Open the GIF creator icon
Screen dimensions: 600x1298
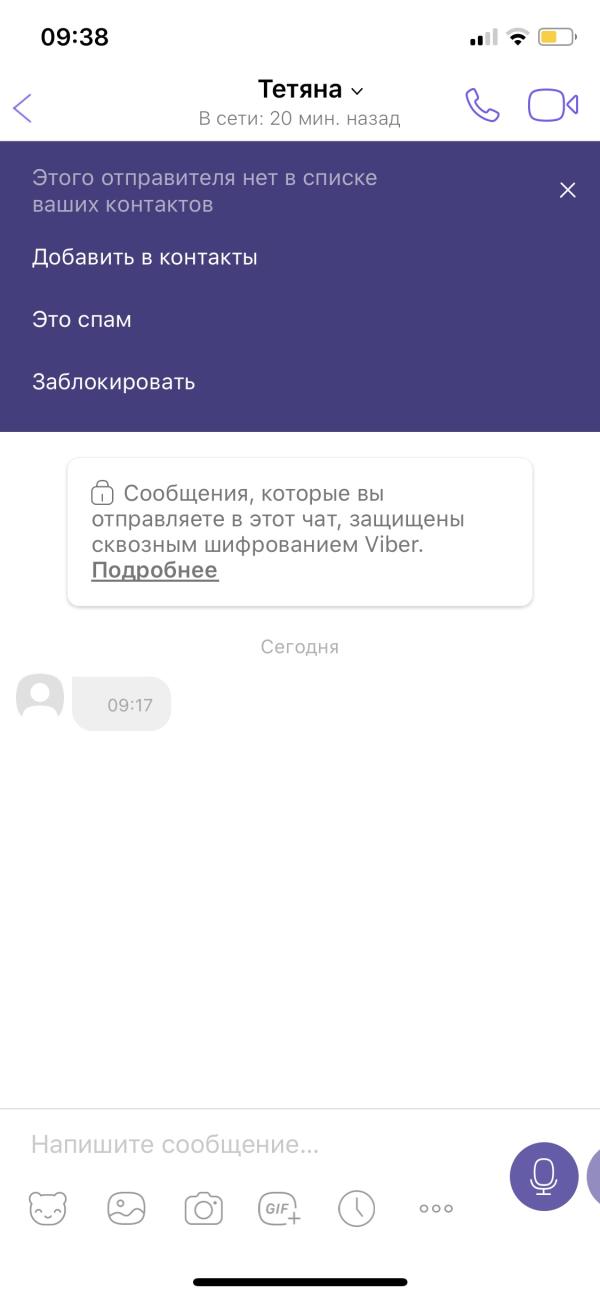point(280,1209)
